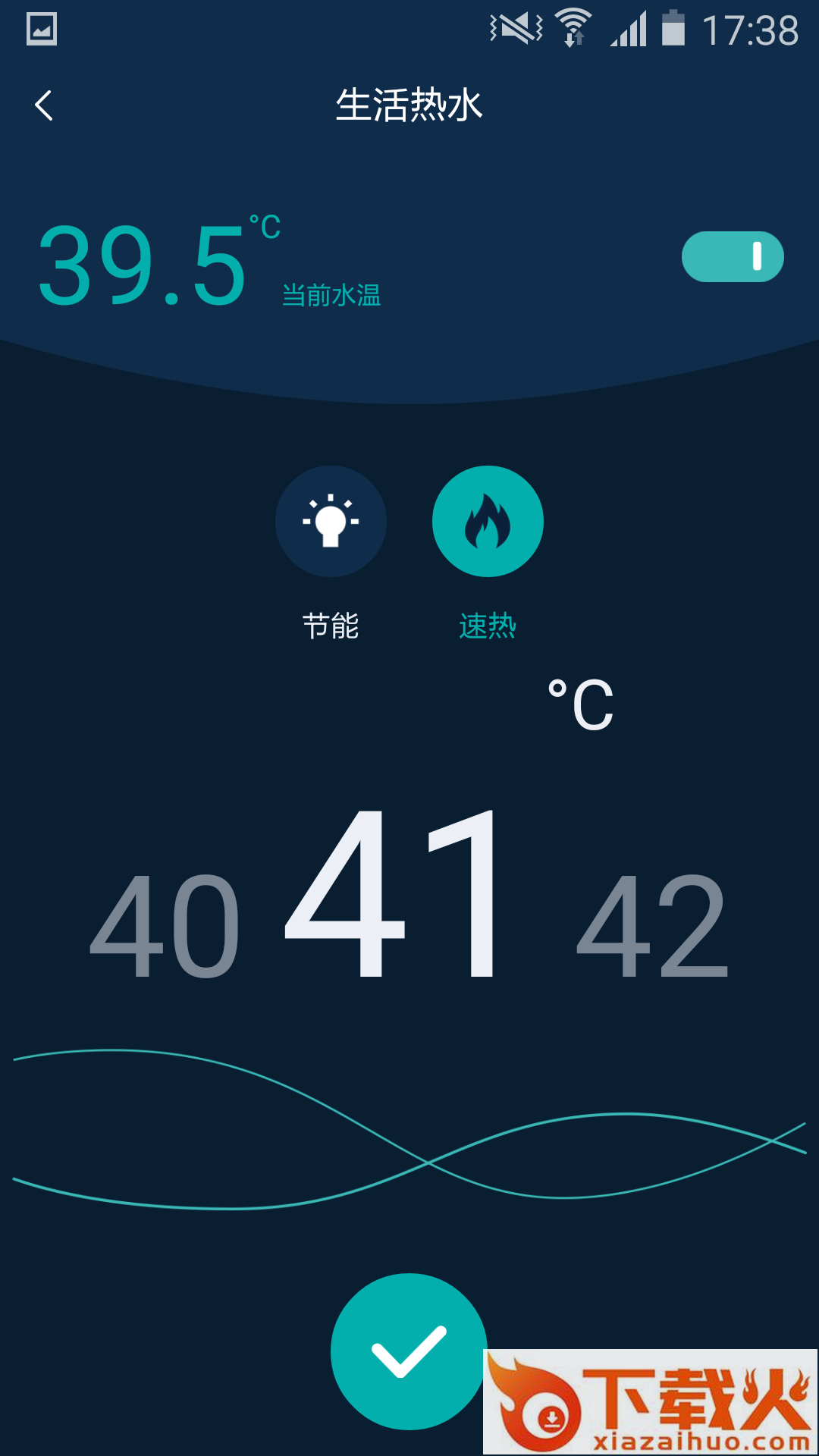The image size is (819, 1456).
Task: Turn off the hot water power switch
Action: click(x=733, y=256)
